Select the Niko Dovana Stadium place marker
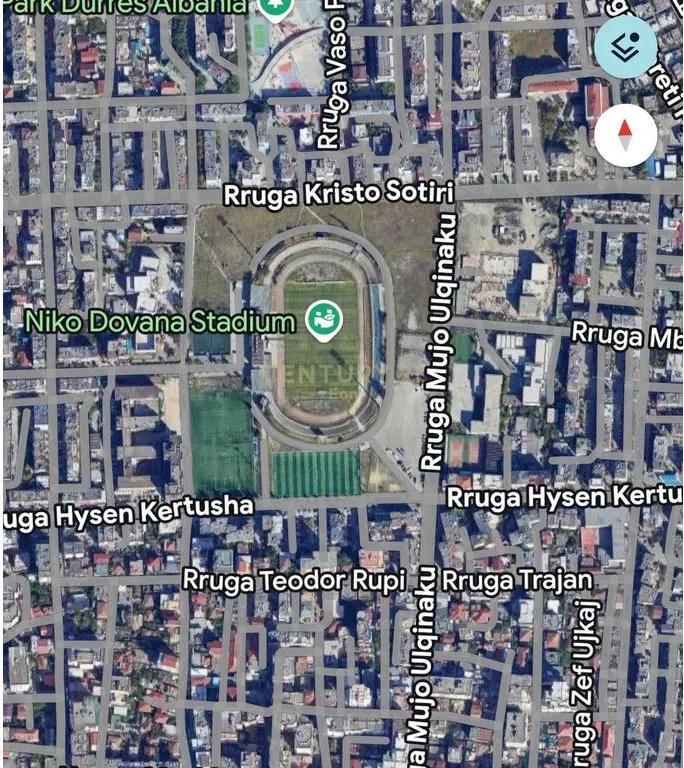Screen dimensions: 684x768 tap(324, 321)
